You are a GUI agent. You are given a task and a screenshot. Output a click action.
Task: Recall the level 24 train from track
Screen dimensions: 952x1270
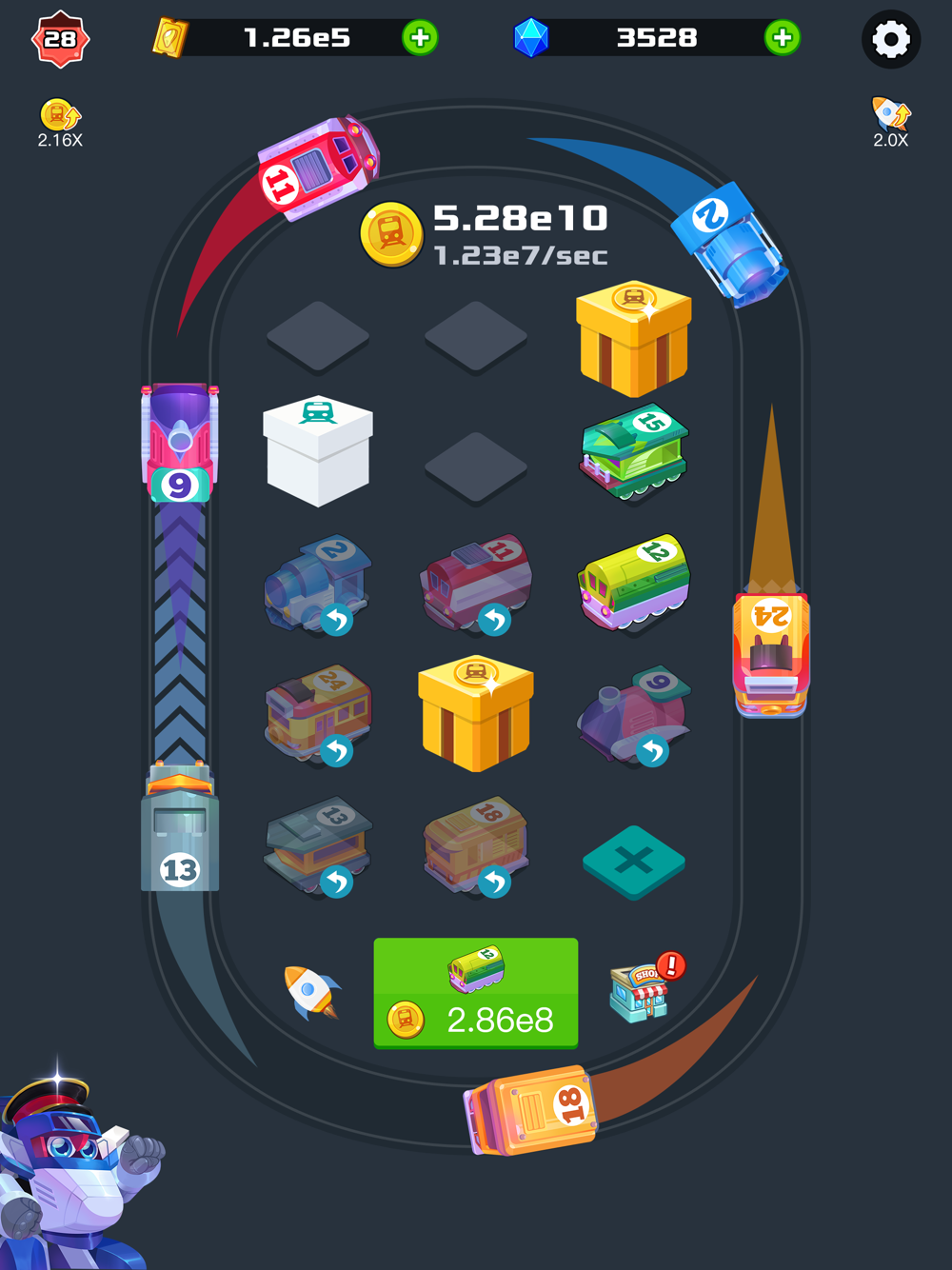(336, 751)
